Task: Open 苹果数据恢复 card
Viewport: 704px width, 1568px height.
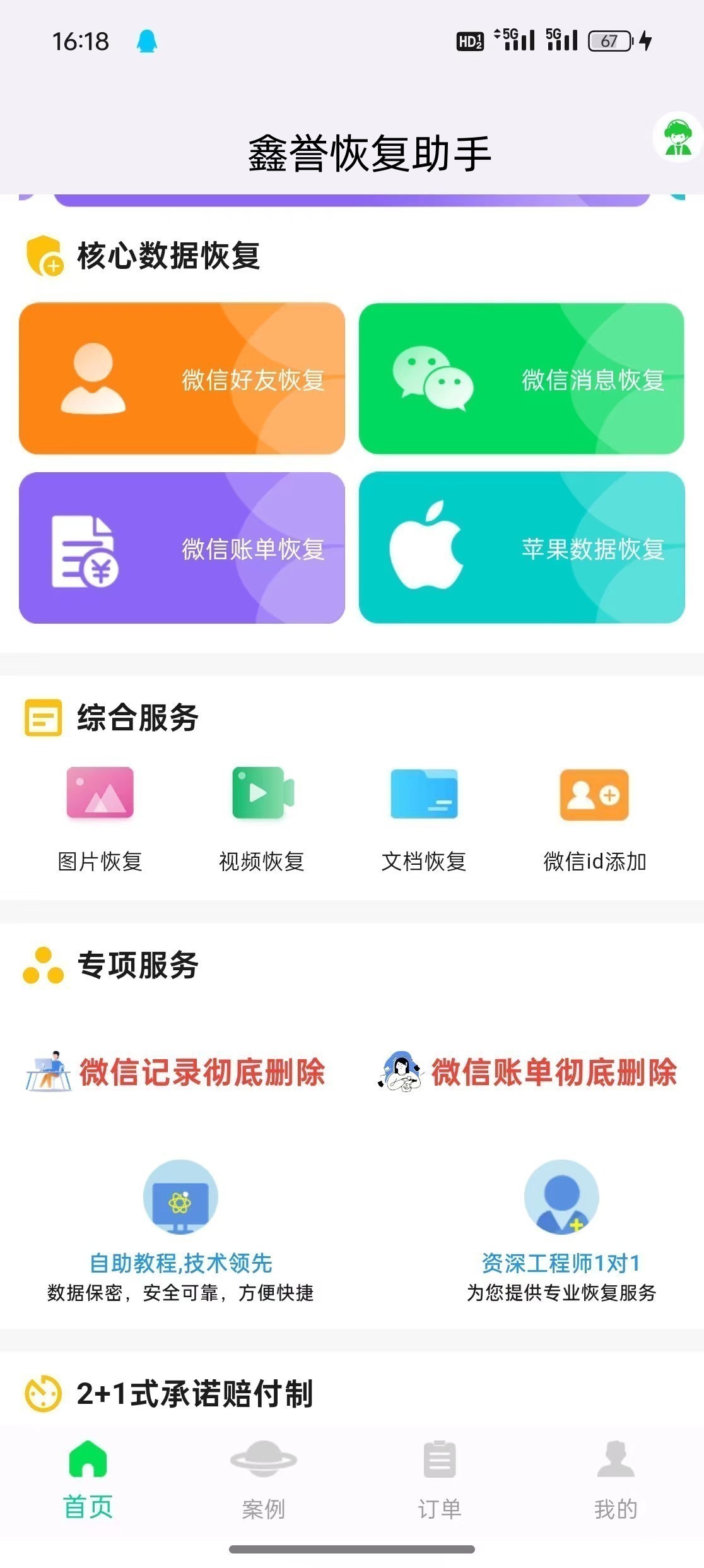Action: 521,548
